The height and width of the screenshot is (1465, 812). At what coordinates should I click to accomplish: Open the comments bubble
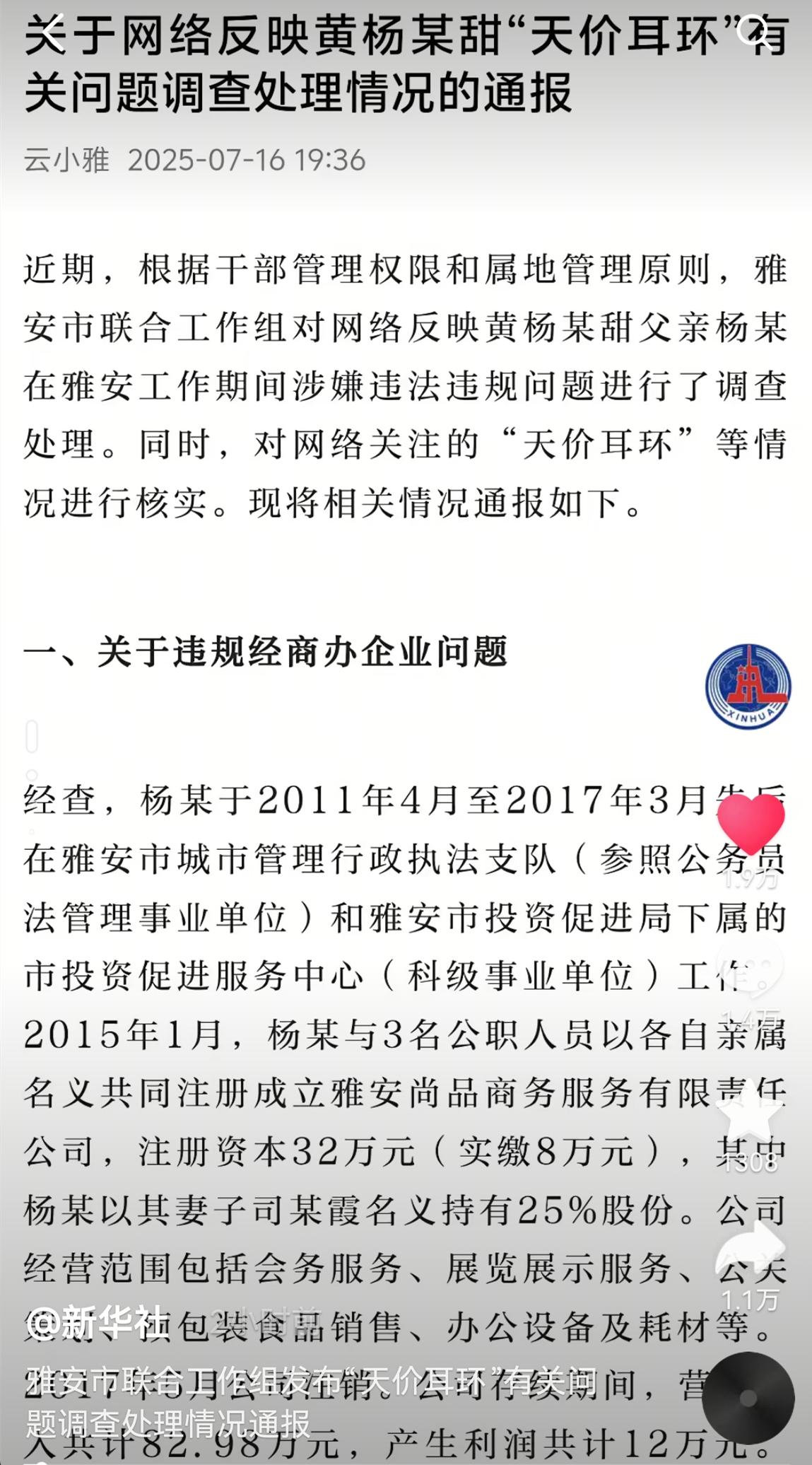pyautogui.click(x=751, y=969)
